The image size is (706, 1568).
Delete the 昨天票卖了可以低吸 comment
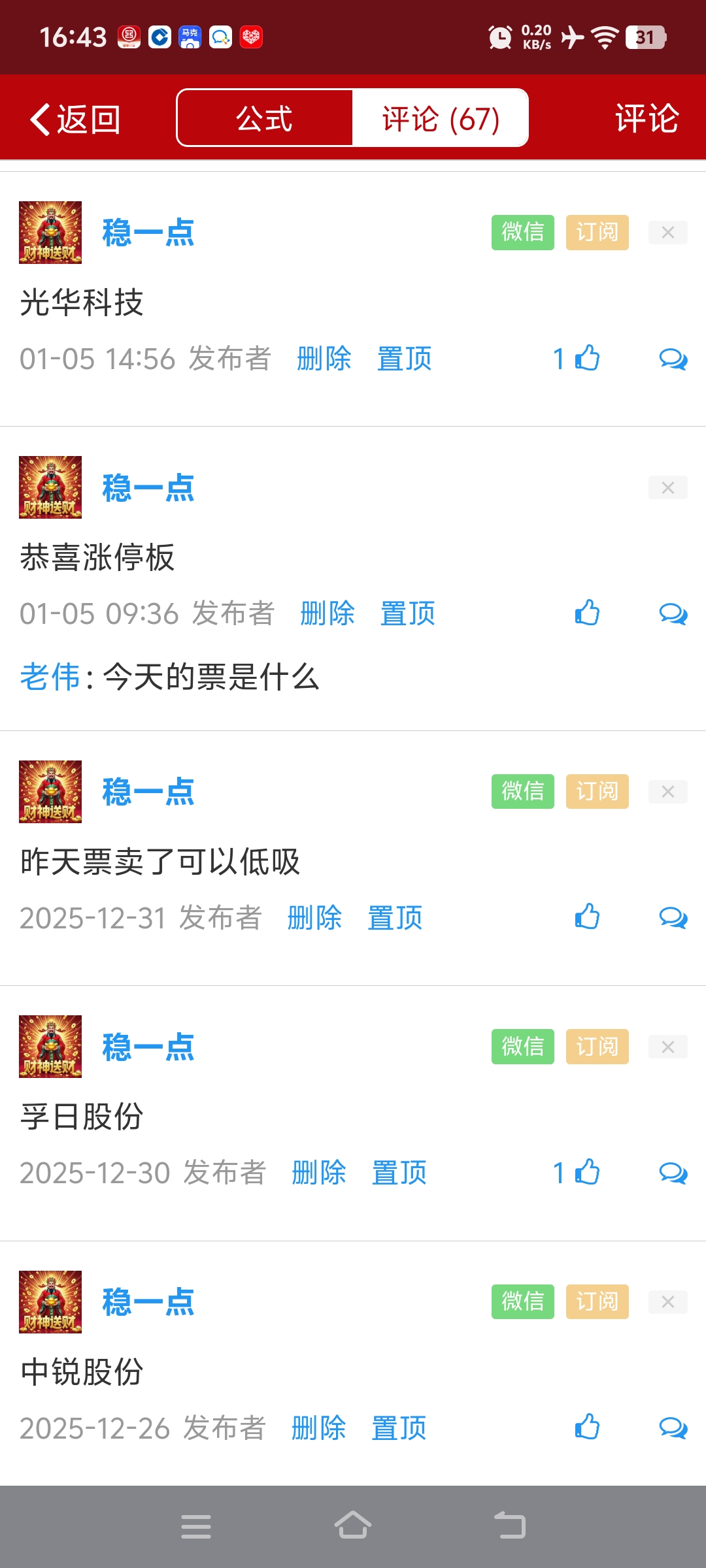pos(314,918)
